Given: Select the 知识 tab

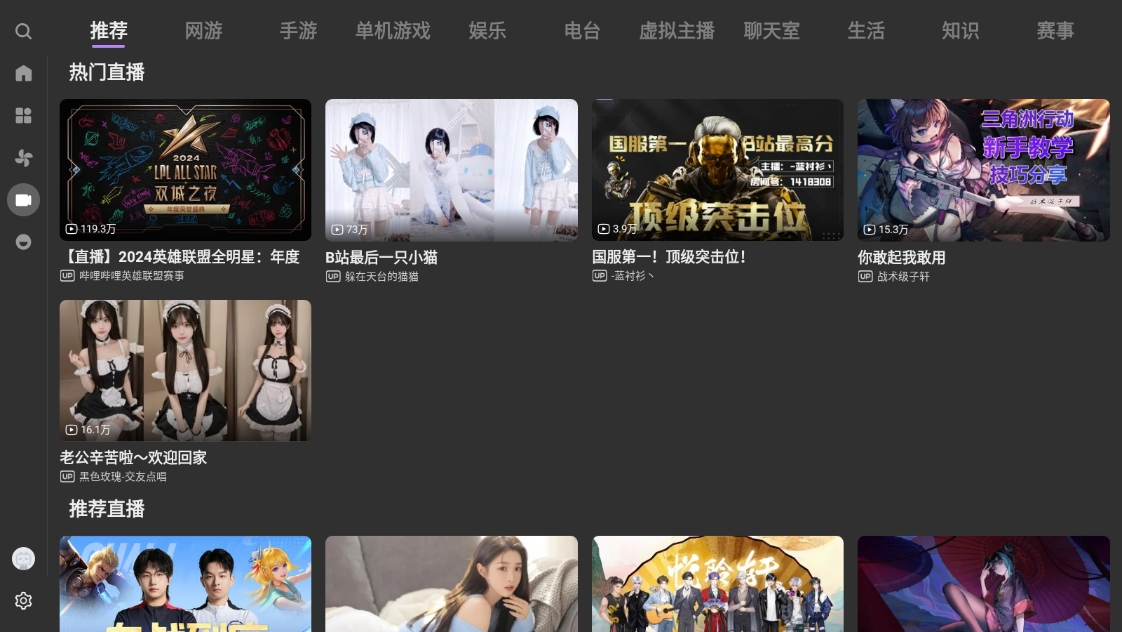Looking at the screenshot, I should 960,31.
